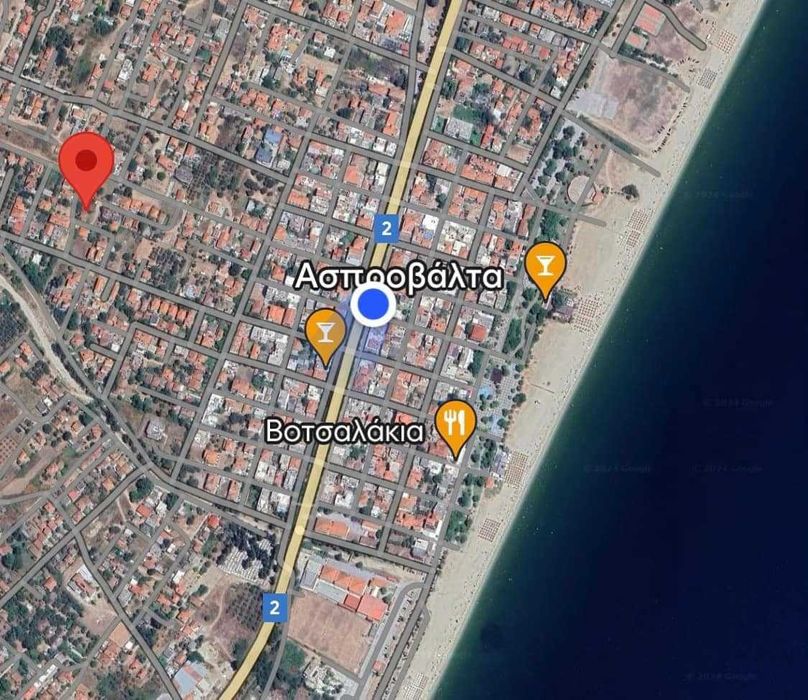Viewport: 808px width, 700px height.
Task: Open the bar marker beside the main road
Action: [x=325, y=332]
